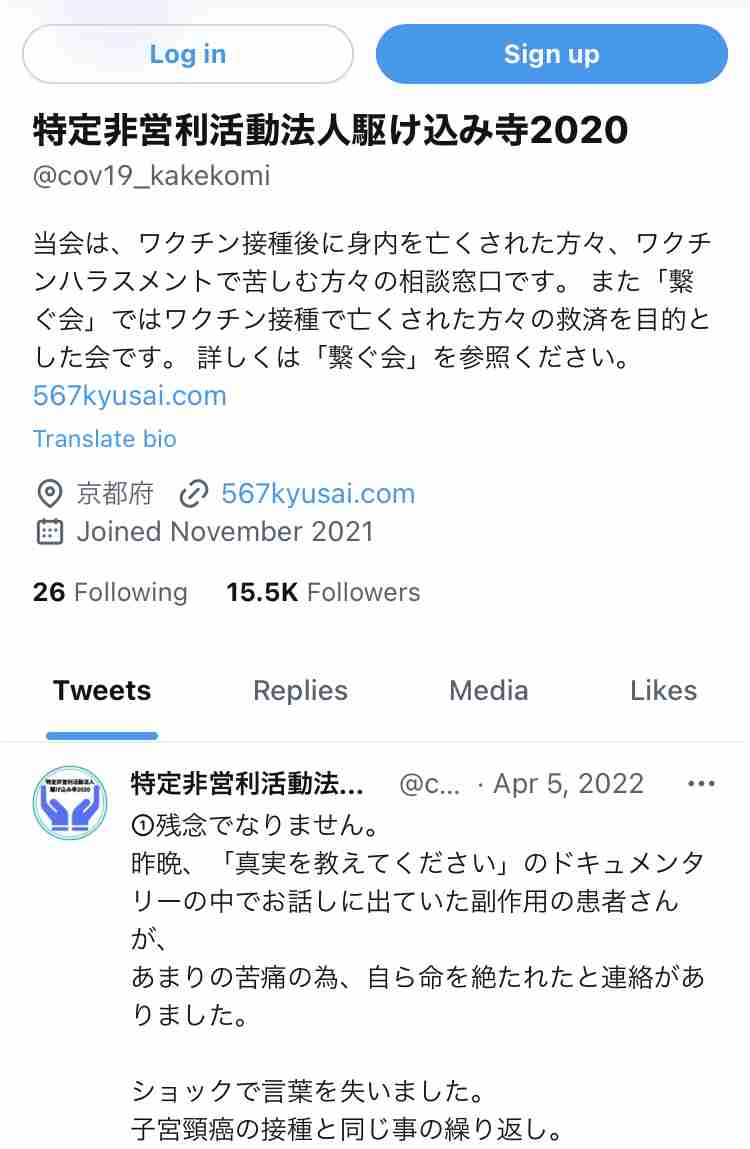The width and height of the screenshot is (750, 1149).
Task: Open the website link next to 京都府
Action: click(317, 493)
